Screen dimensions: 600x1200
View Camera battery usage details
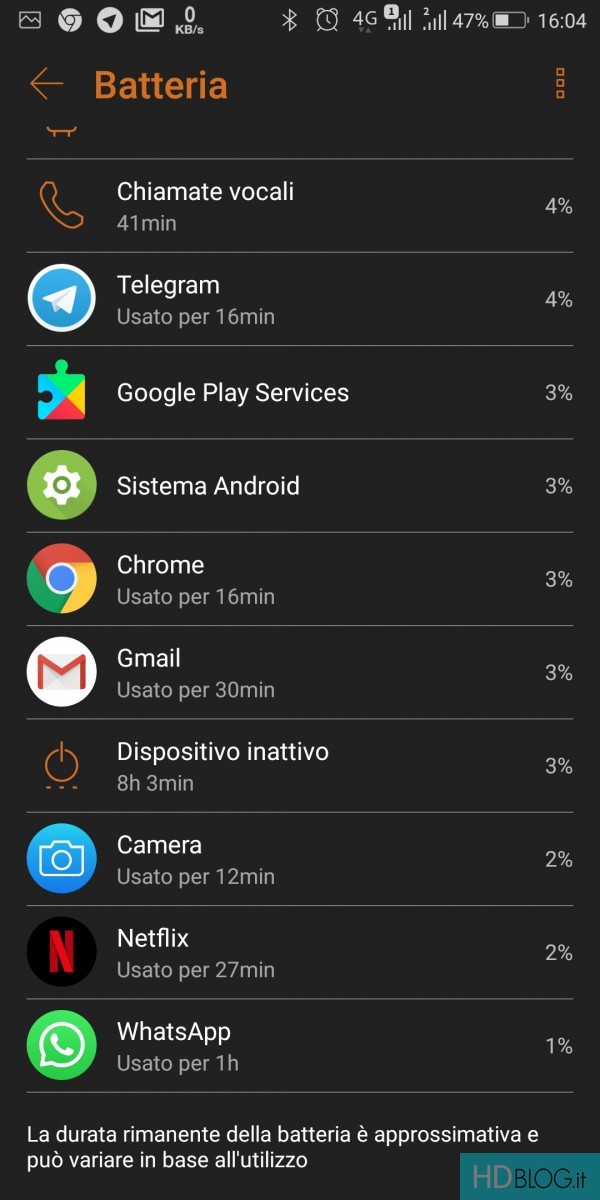[300, 859]
